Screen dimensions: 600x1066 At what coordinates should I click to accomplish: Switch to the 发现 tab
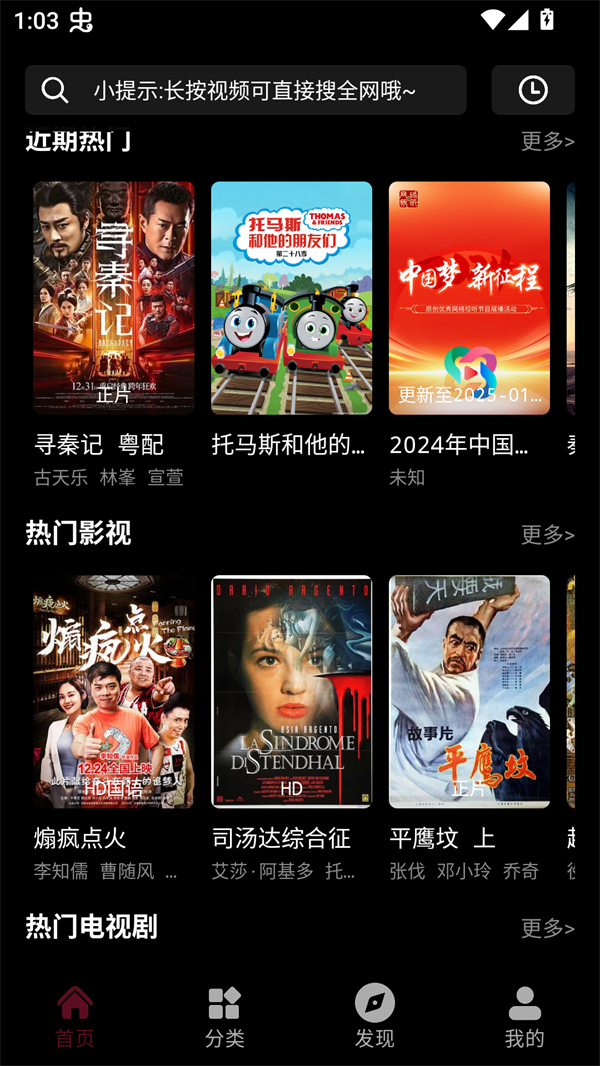(x=375, y=1017)
